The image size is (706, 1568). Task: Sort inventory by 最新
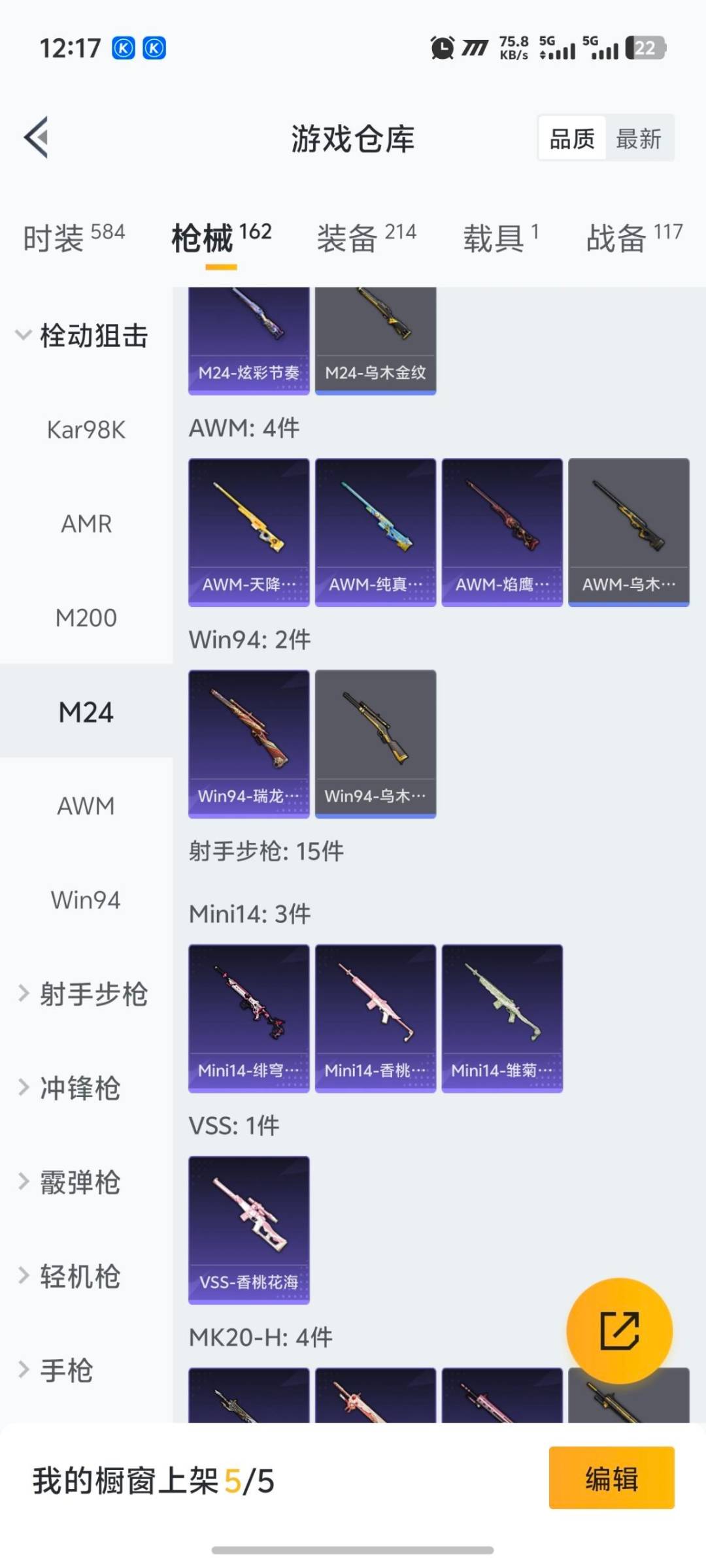(x=639, y=138)
